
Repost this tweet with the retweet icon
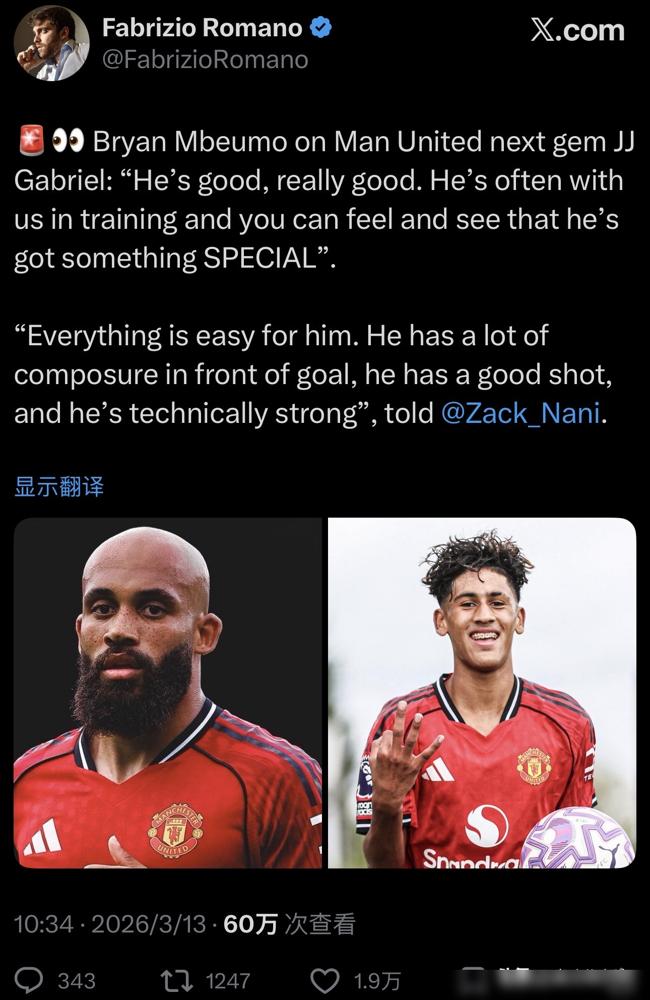pos(175,980)
